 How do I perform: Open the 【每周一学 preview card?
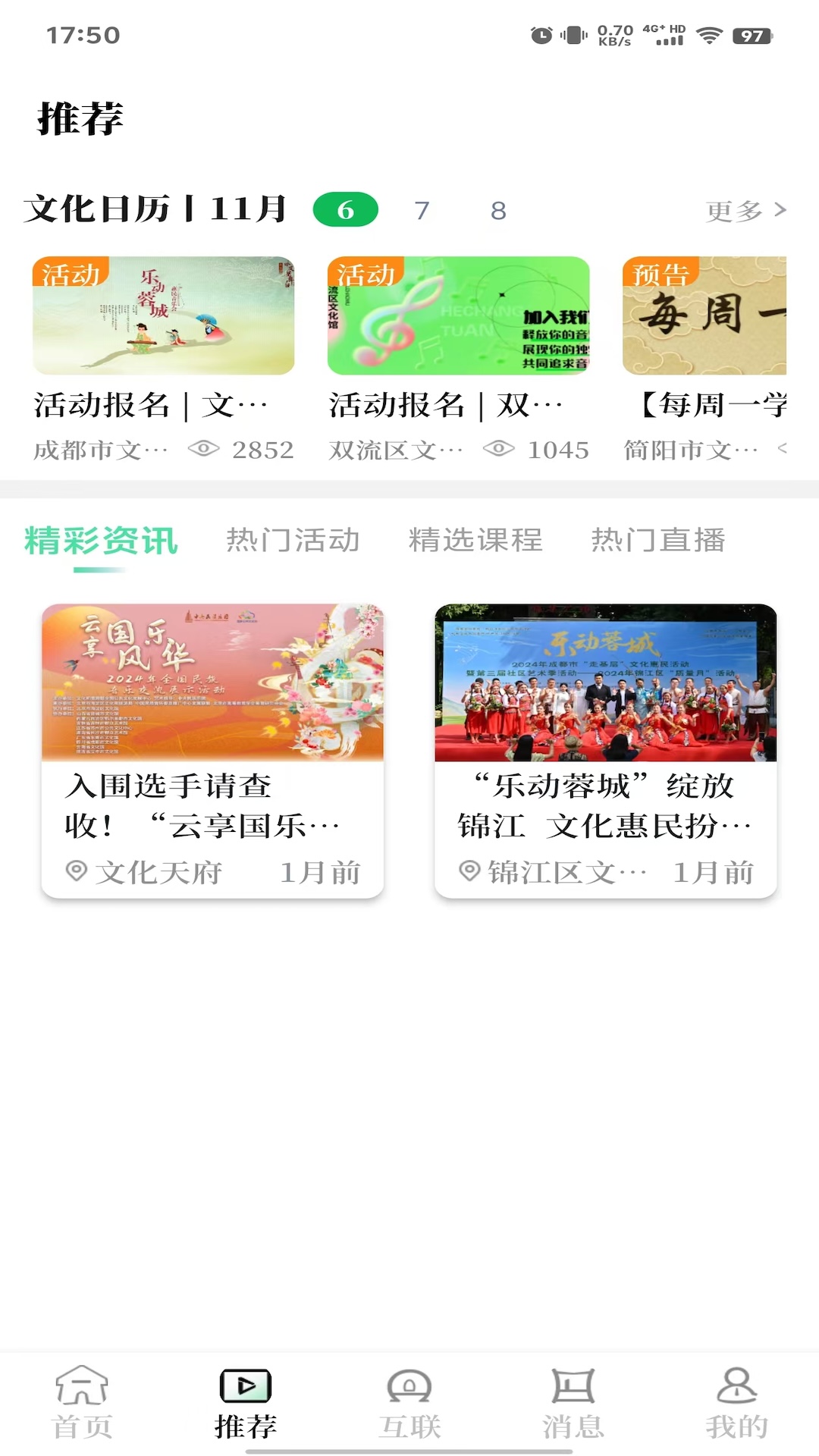click(x=705, y=356)
